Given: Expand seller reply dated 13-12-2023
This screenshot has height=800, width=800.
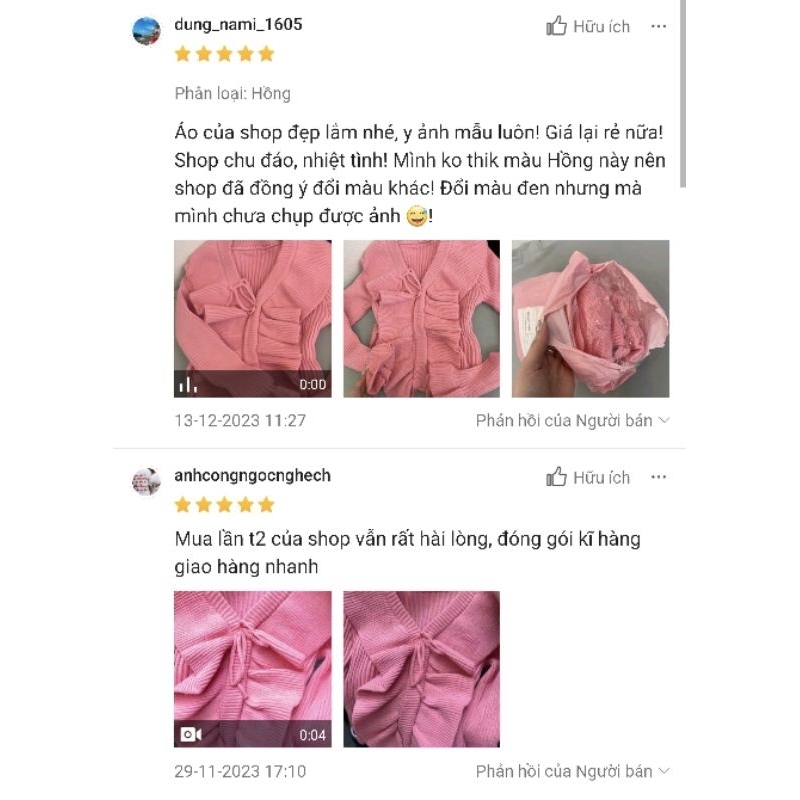Looking at the screenshot, I should tap(572, 421).
